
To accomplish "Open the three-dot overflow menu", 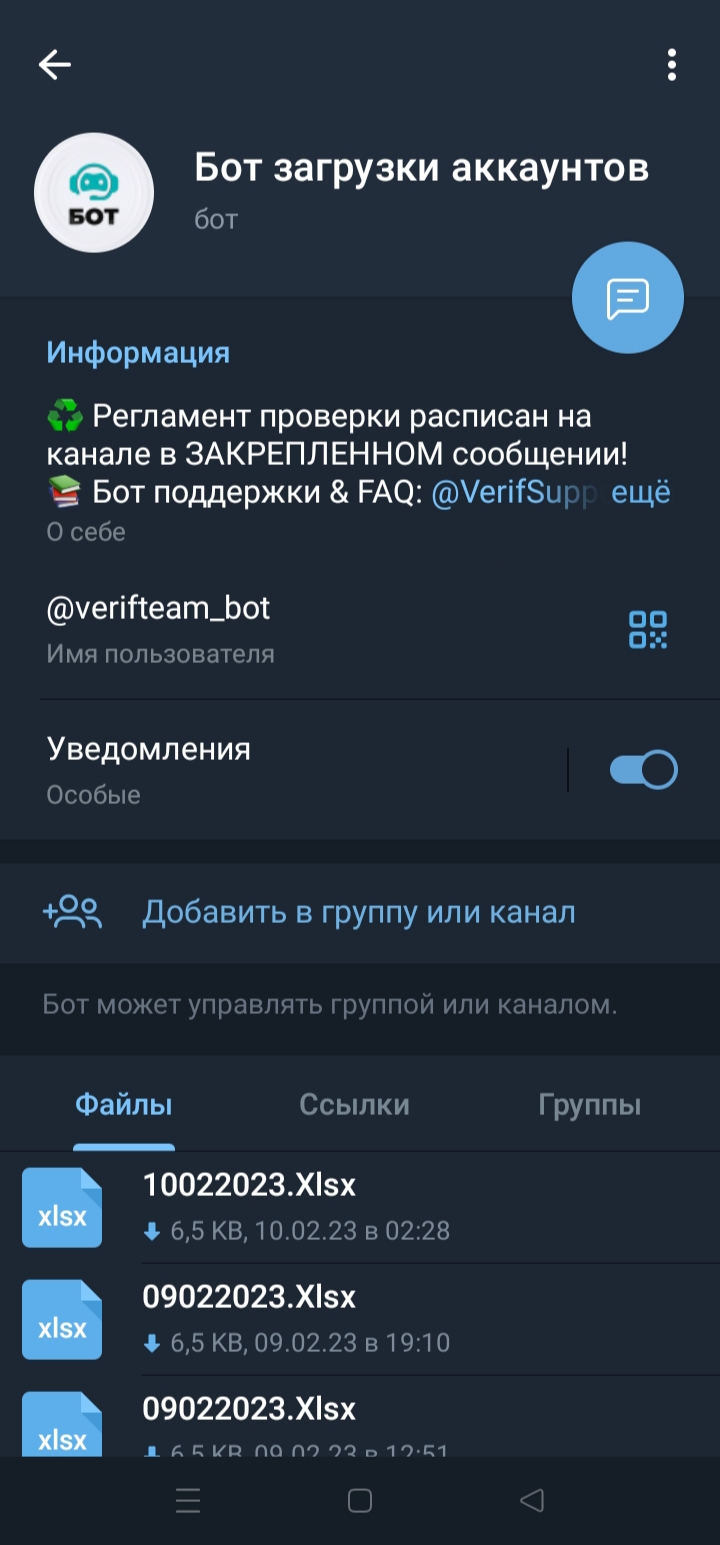I will [x=672, y=65].
